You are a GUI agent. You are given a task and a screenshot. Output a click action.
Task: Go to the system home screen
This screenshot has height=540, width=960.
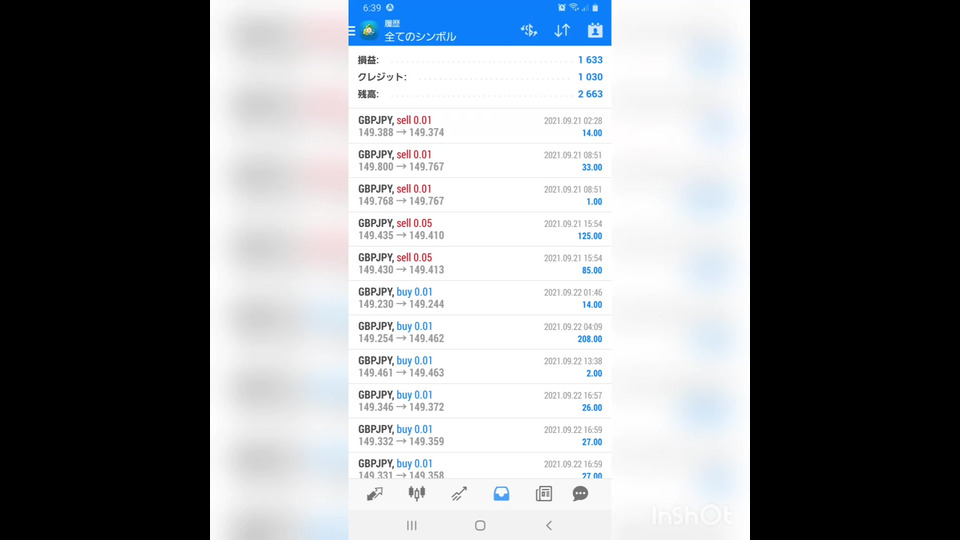click(x=480, y=525)
